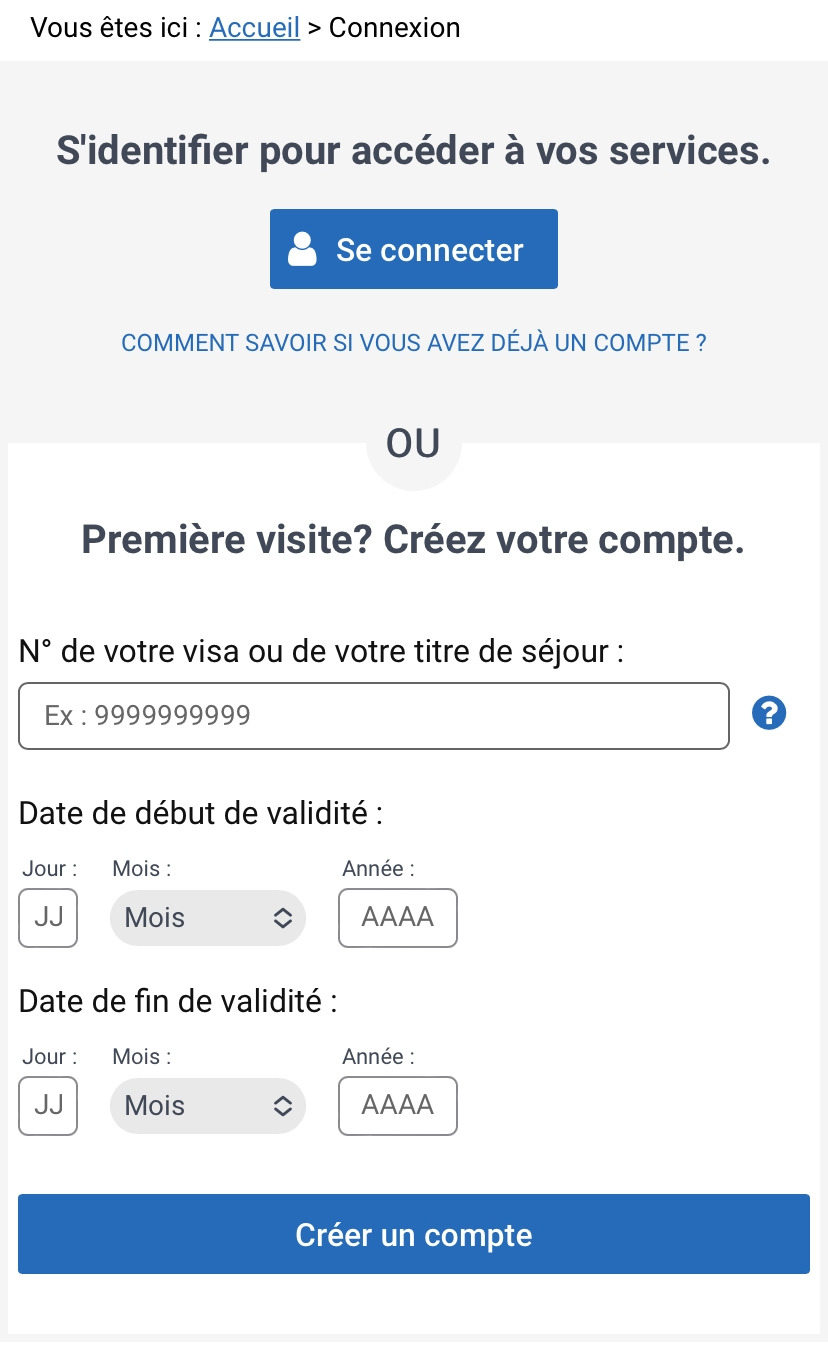Tap the Créer un compte button
Viewport: 828px width, 1347px height.
414,1234
